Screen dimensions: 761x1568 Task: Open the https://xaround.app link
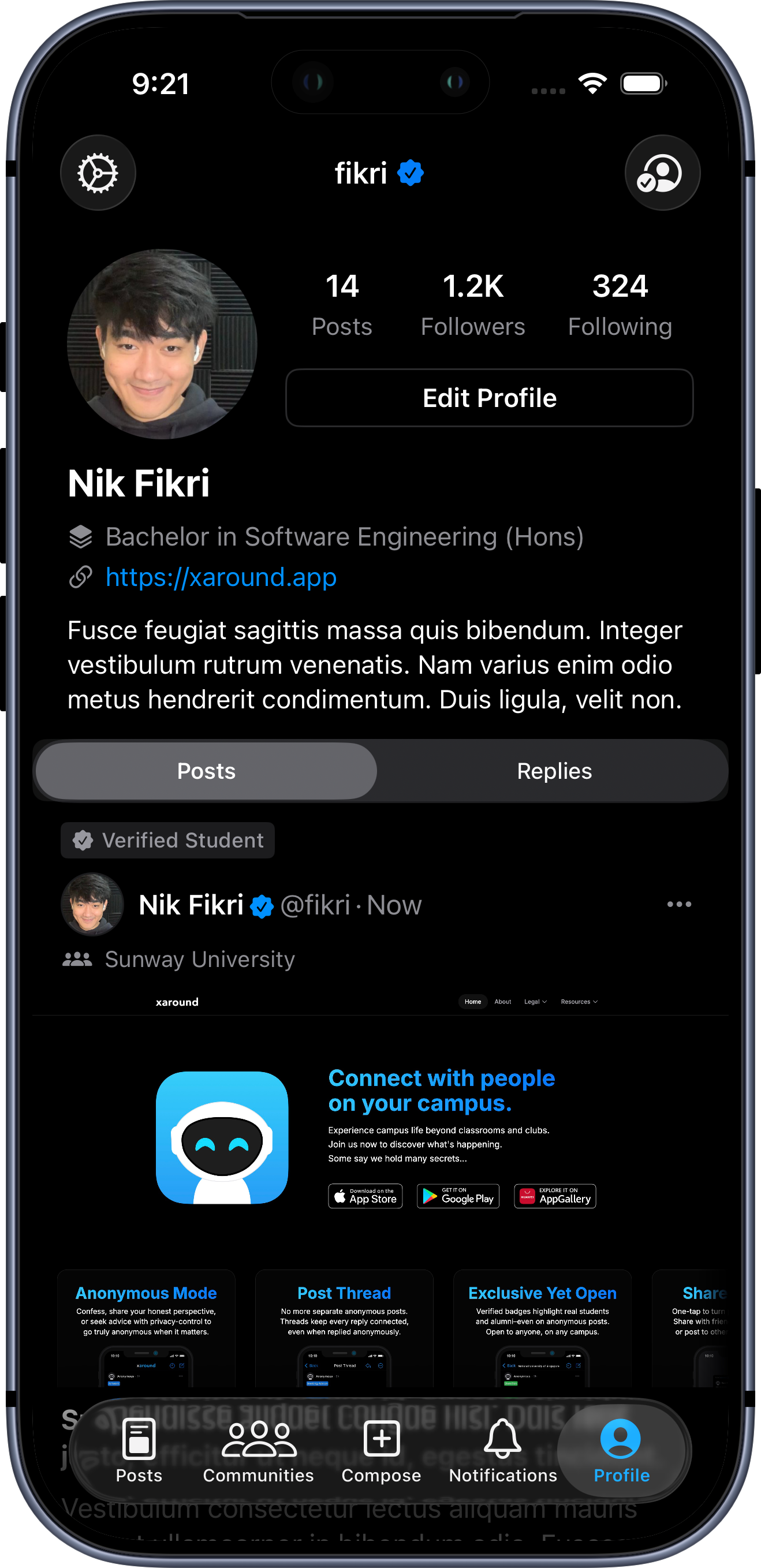(221, 577)
